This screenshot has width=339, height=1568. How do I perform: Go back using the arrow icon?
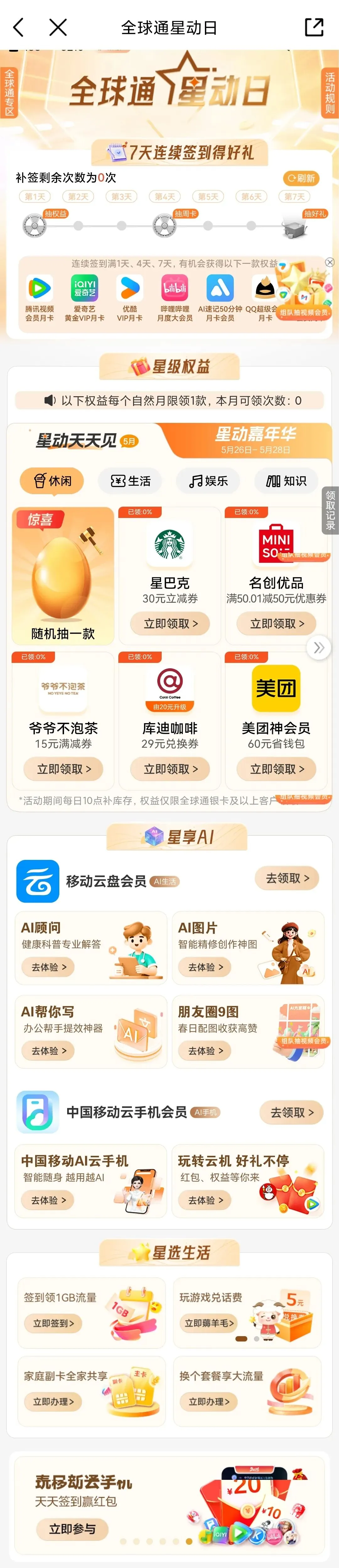pyautogui.click(x=18, y=27)
